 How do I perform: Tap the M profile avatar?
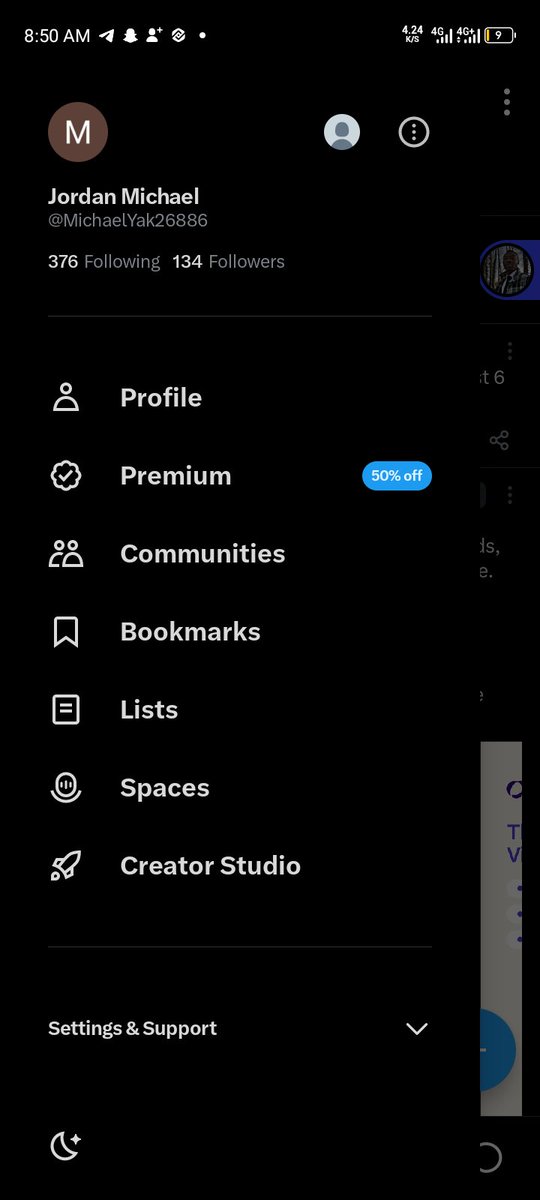click(78, 132)
